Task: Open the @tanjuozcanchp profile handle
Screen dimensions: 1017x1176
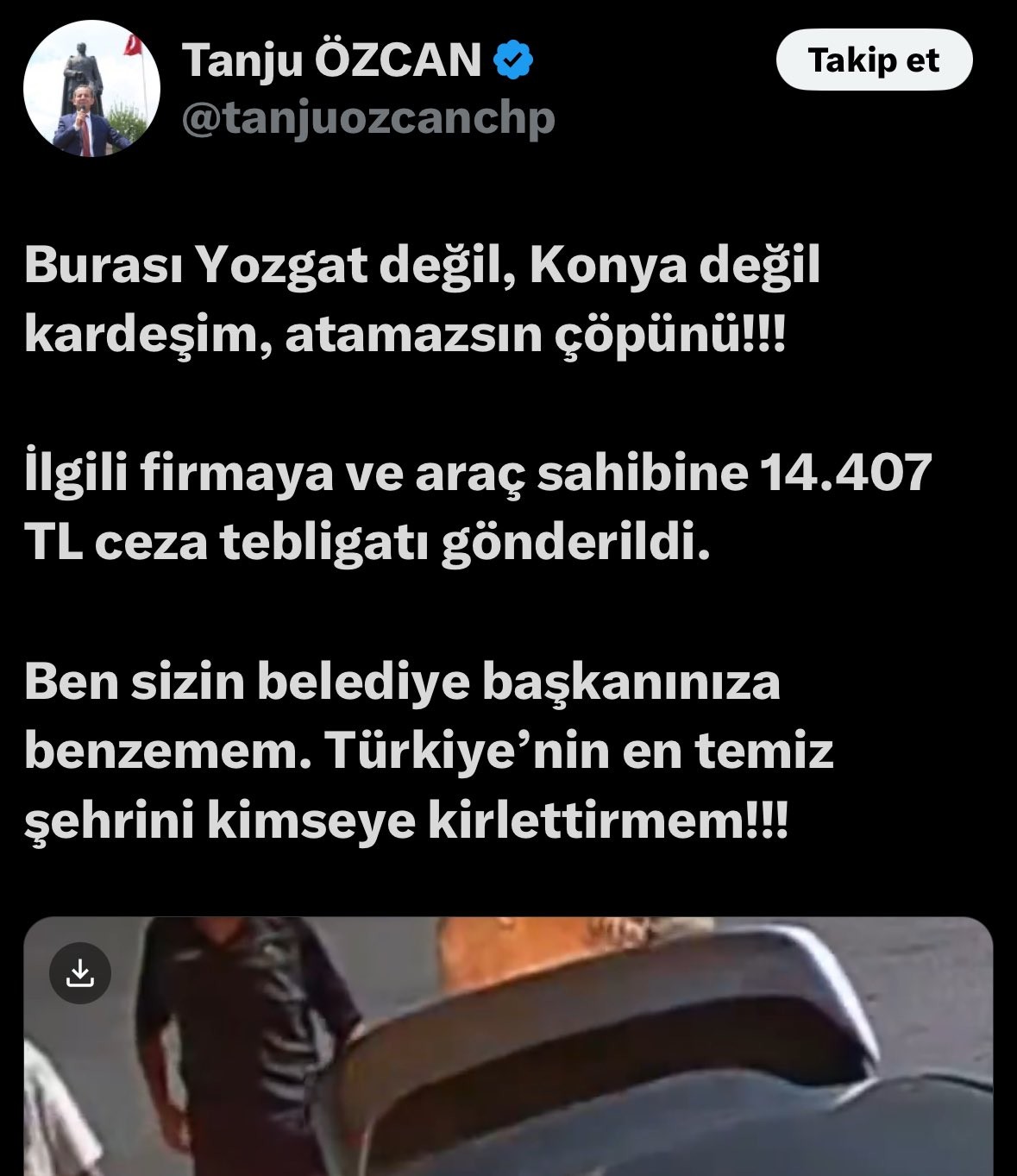Action: tap(368, 119)
